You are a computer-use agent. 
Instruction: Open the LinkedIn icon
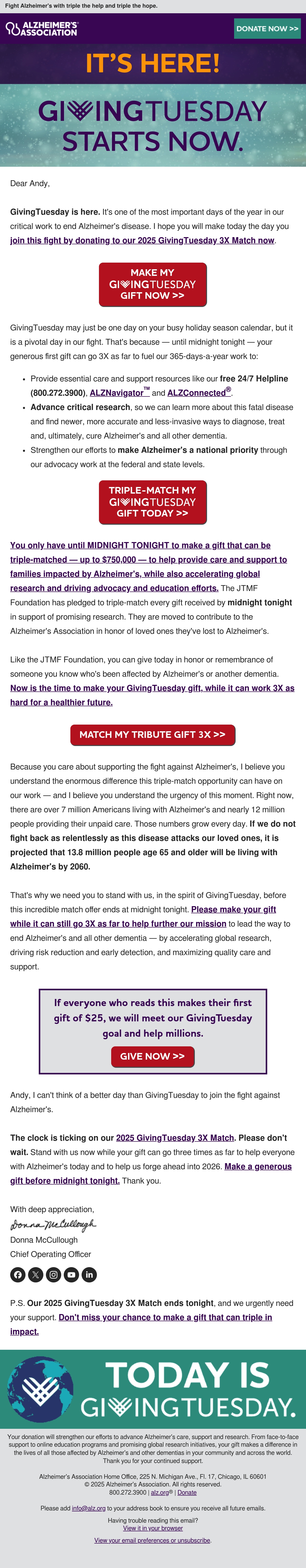(90, 1275)
